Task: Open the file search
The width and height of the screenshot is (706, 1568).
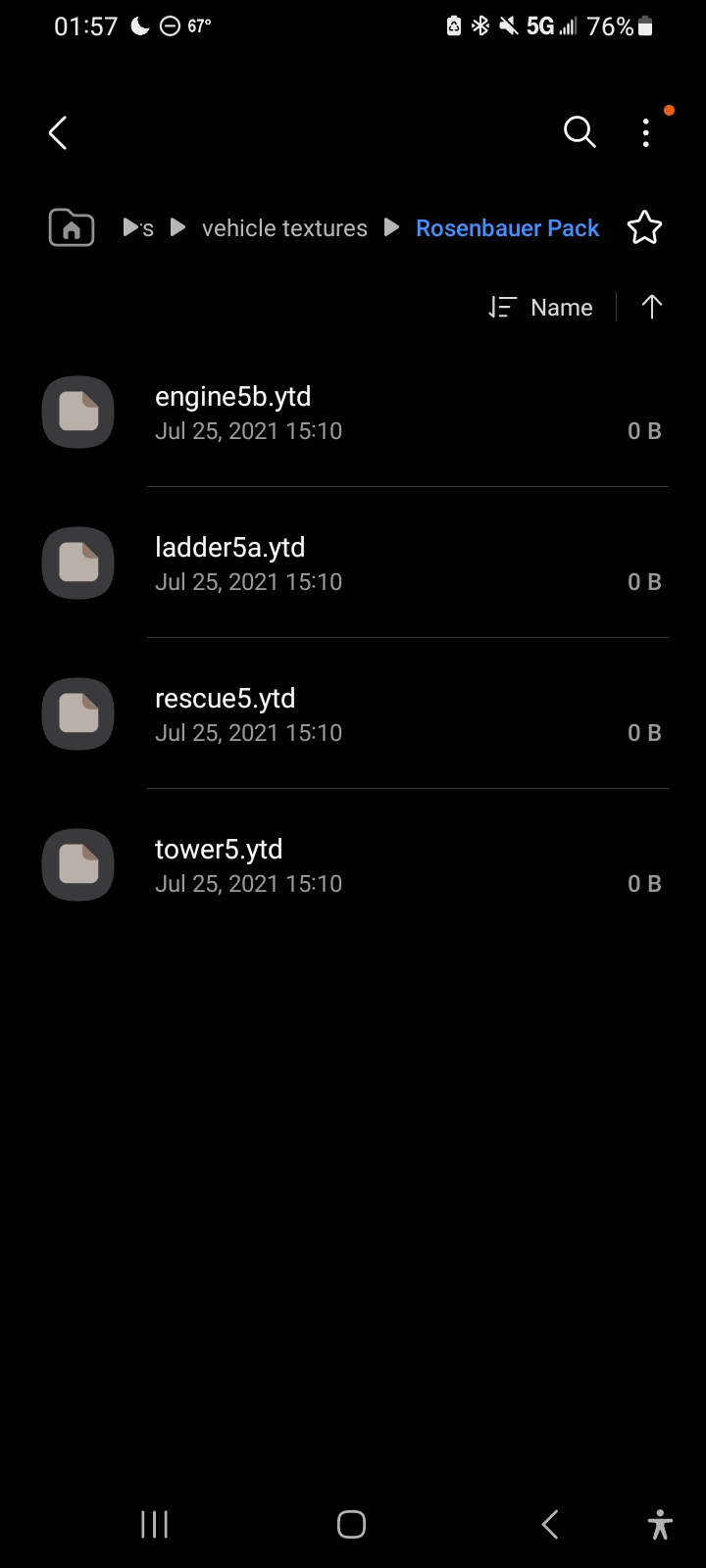Action: point(580,131)
